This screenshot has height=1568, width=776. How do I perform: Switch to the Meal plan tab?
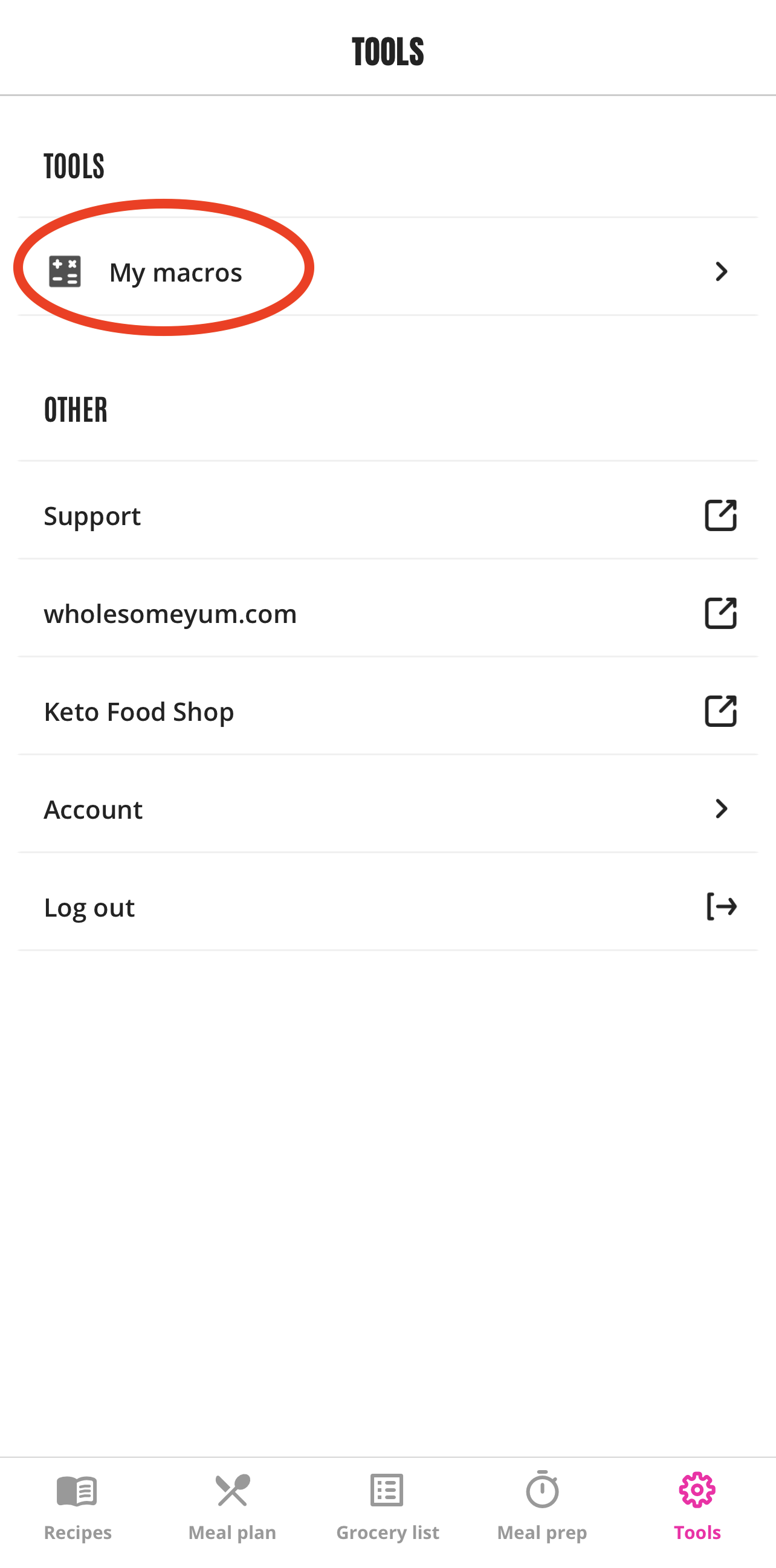click(233, 1506)
